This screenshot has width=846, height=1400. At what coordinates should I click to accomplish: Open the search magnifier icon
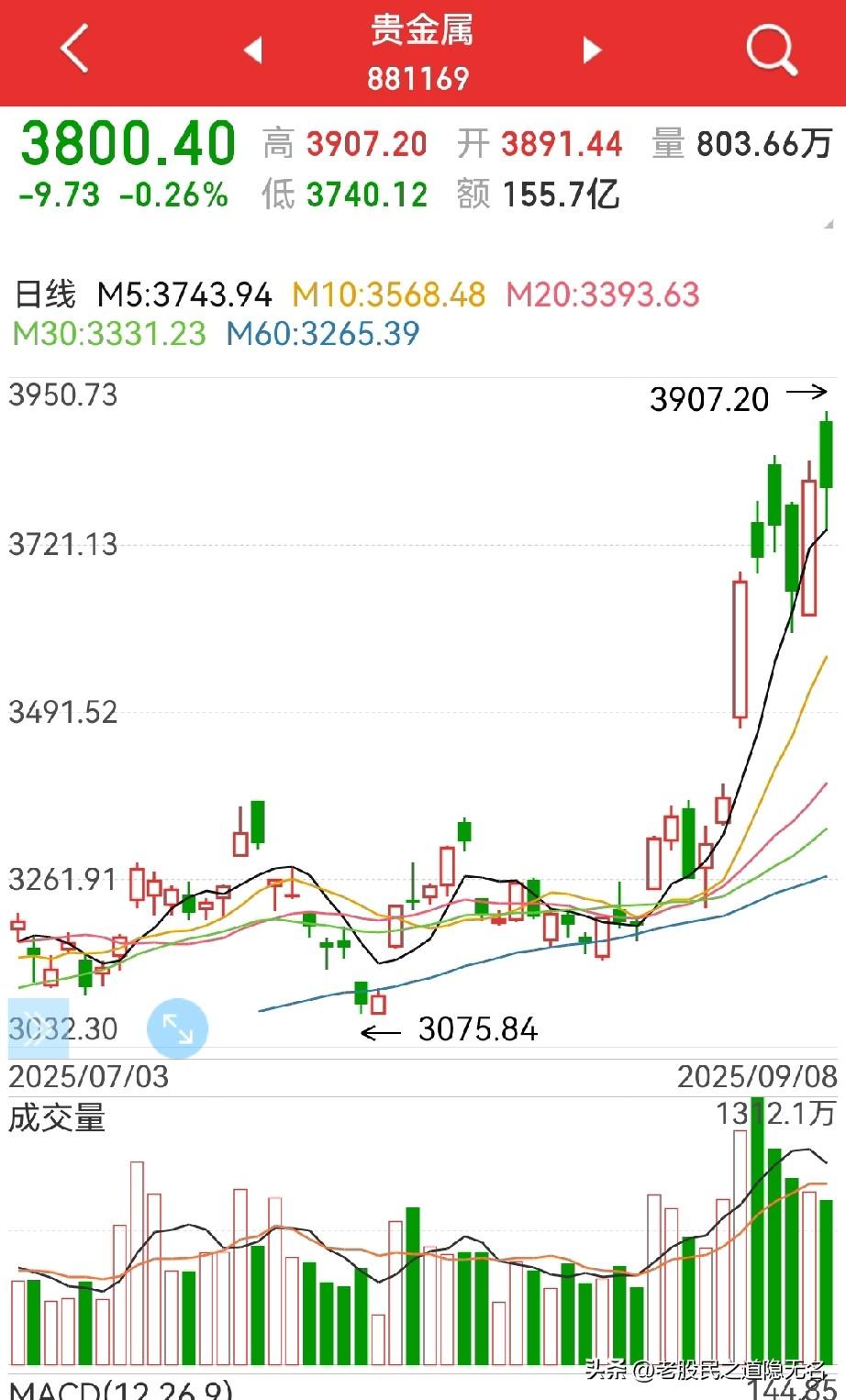coord(771,50)
